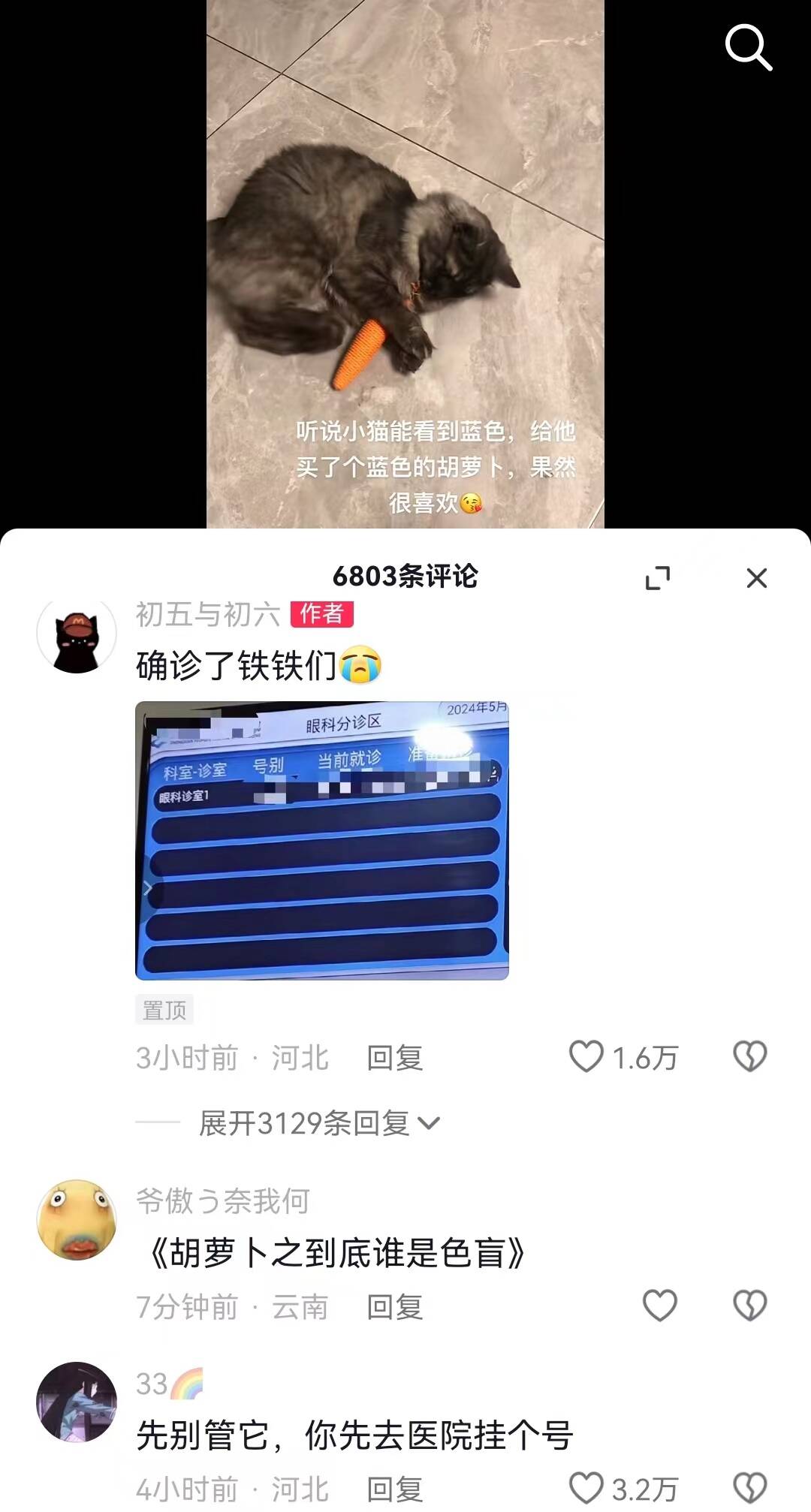This screenshot has width=811, height=1512.
Task: Like 爷傲う奈我何's comment
Action: pyautogui.click(x=660, y=1306)
